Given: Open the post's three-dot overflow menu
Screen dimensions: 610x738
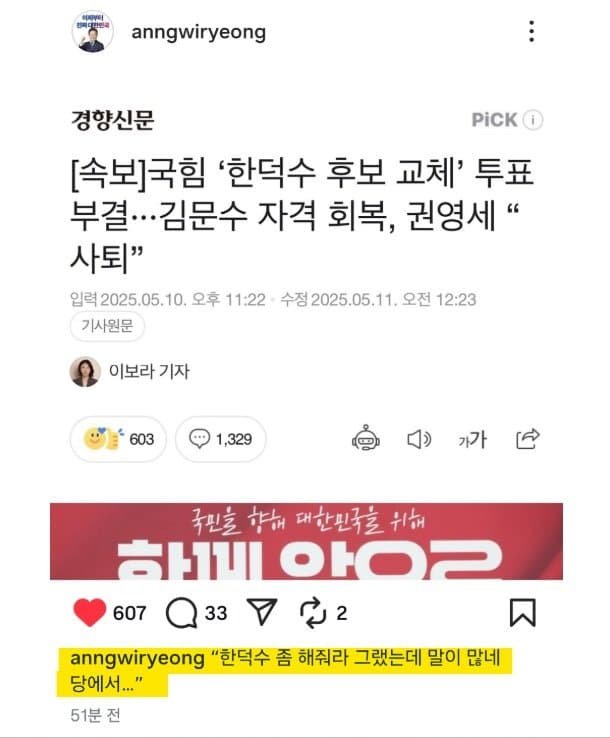Looking at the screenshot, I should pyautogui.click(x=530, y=32).
